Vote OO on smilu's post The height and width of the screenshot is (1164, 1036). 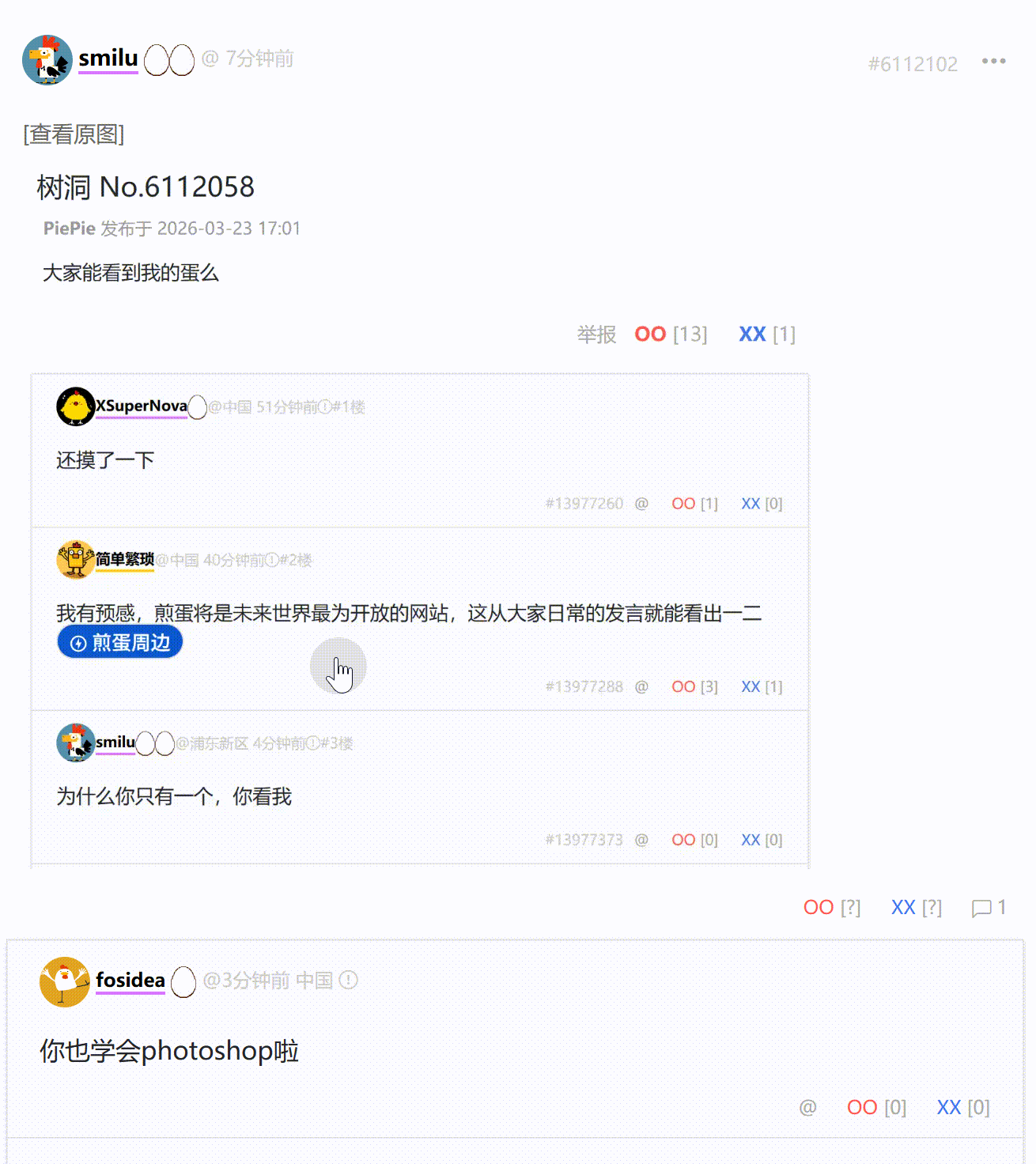click(x=831, y=907)
